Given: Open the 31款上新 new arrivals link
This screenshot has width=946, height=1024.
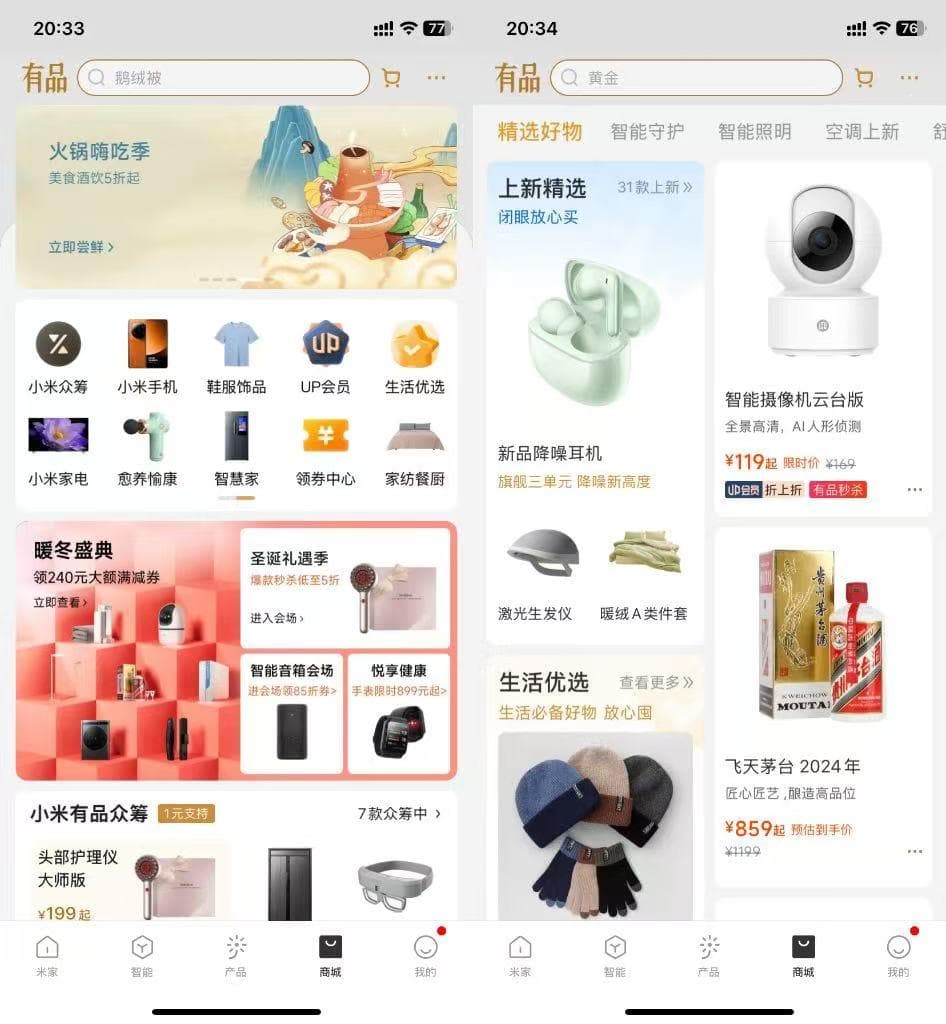Looking at the screenshot, I should point(654,187).
